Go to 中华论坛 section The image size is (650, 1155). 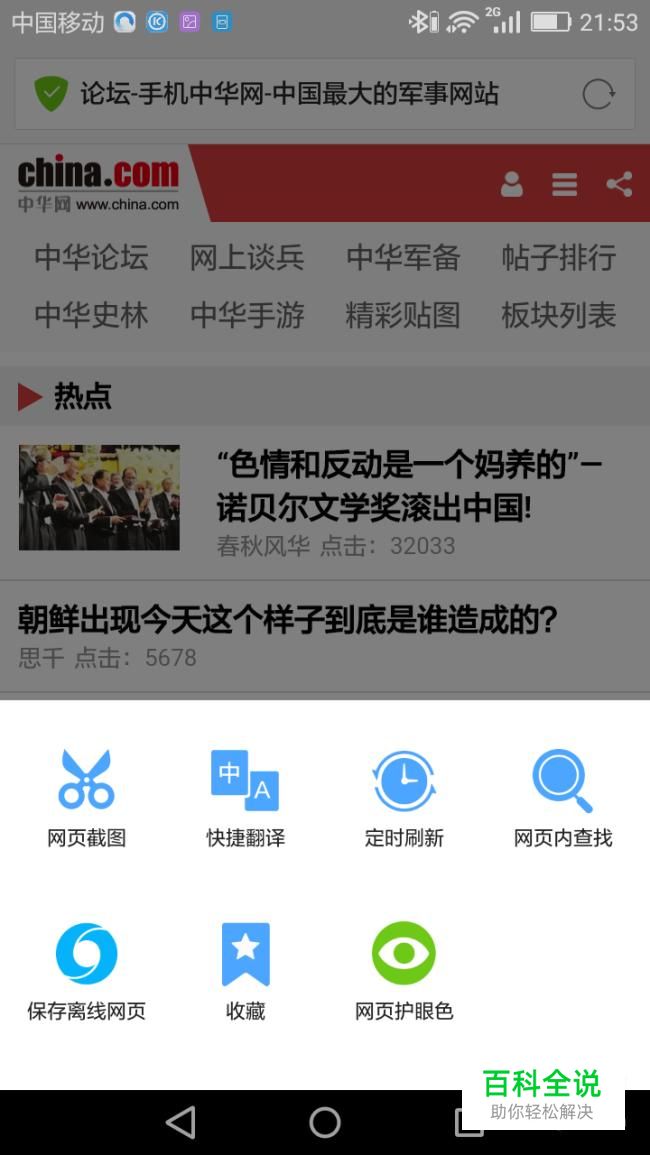pyautogui.click(x=91, y=257)
